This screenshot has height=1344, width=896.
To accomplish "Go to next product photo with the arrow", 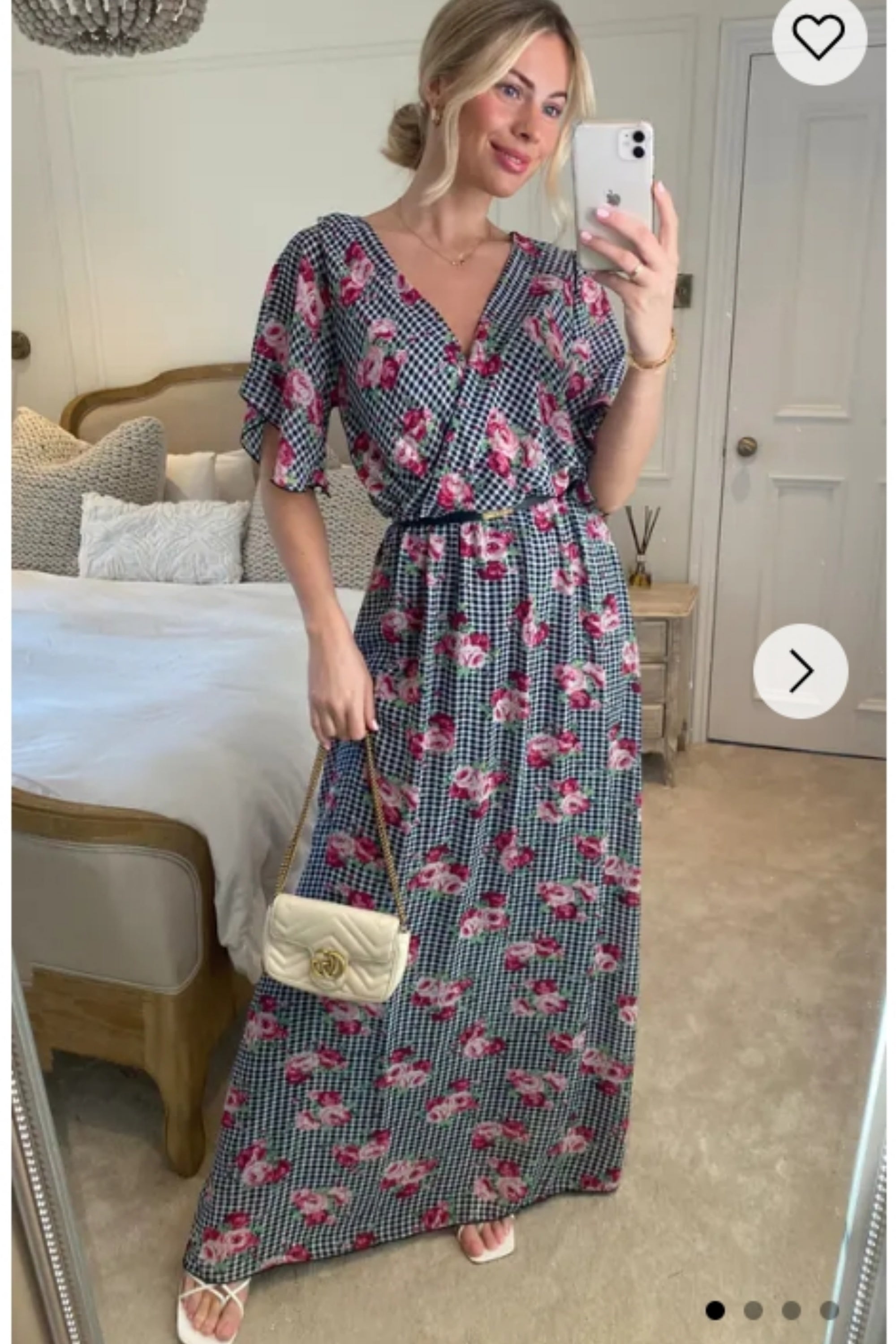I will click(x=800, y=671).
